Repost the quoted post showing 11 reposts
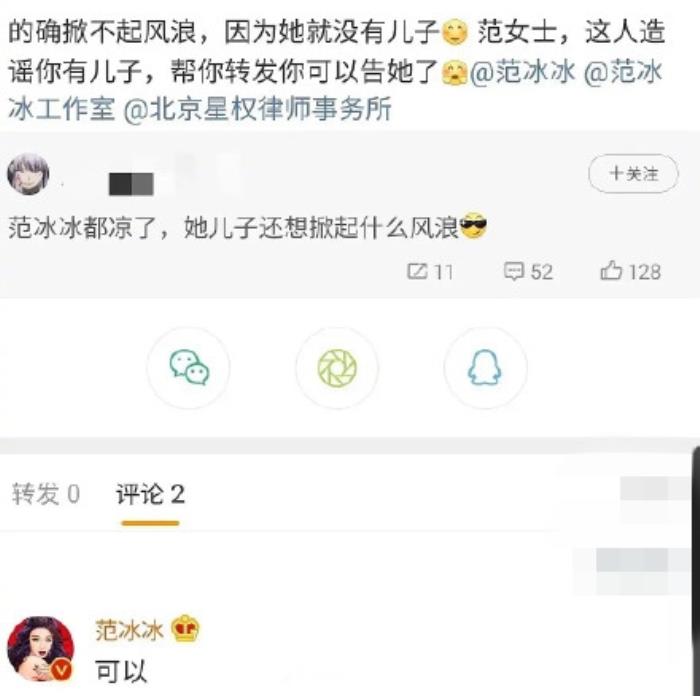The image size is (700, 696). pyautogui.click(x=431, y=271)
